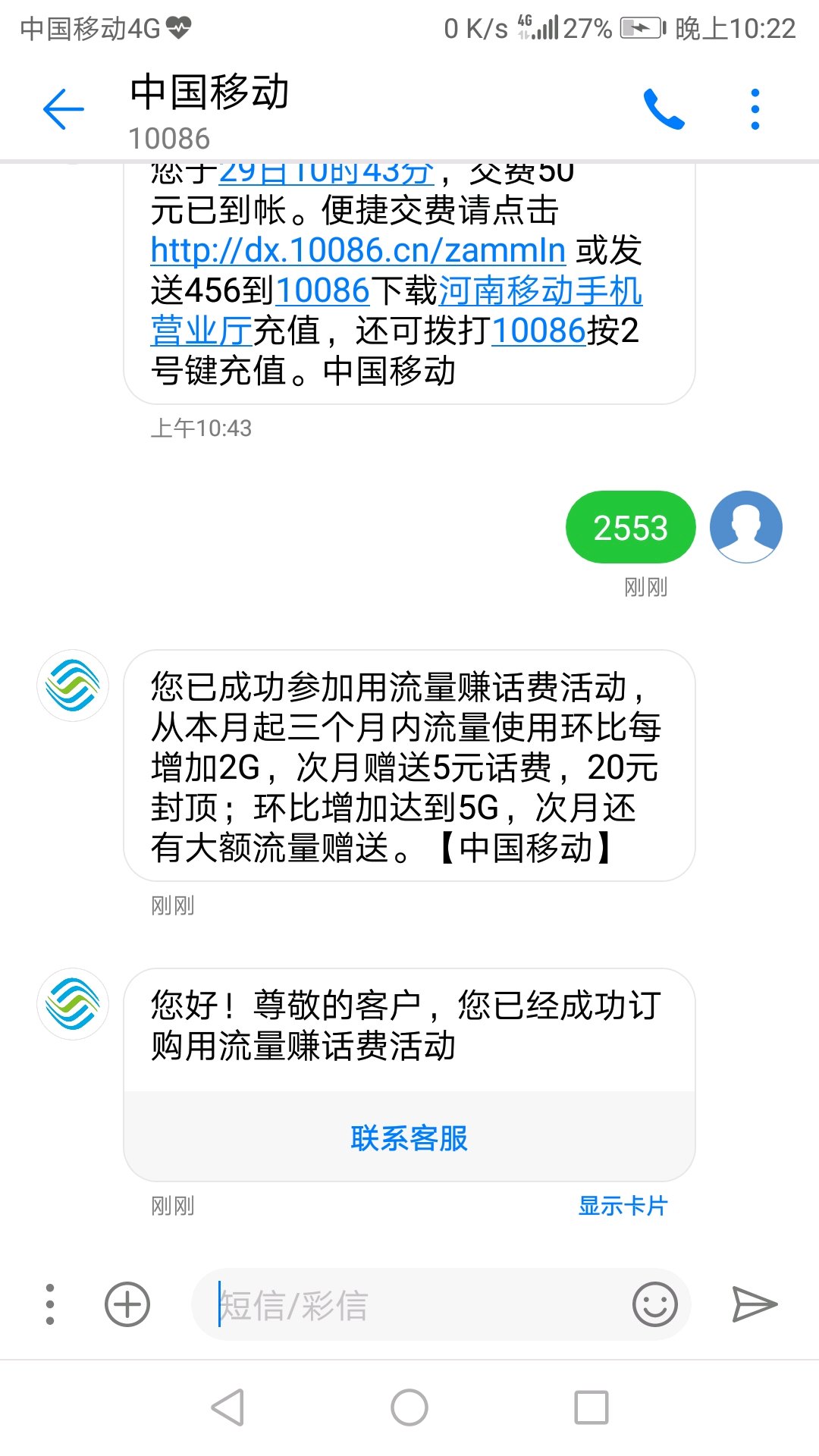The image size is (819, 1456).
Task: Go to the system home screen
Action: click(409, 1407)
